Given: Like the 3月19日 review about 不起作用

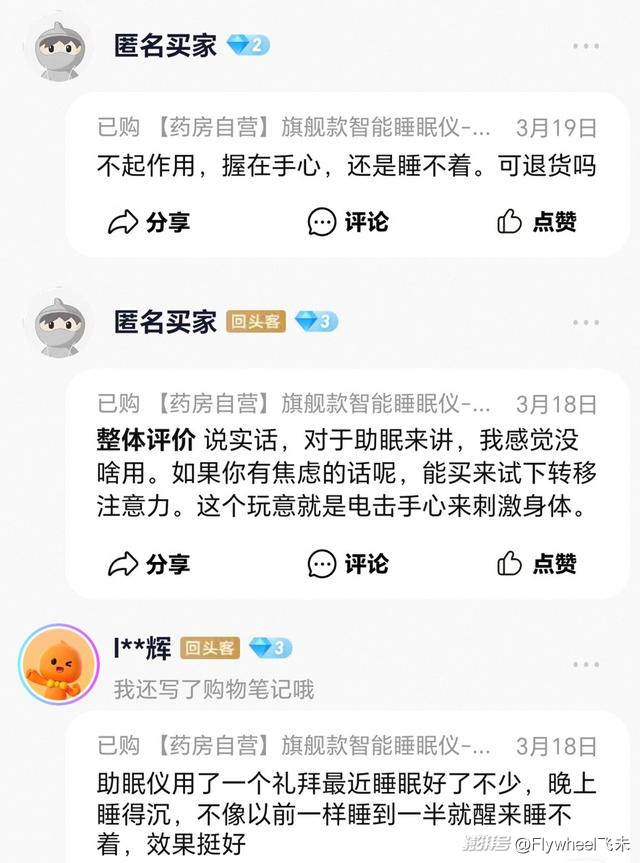Looking at the screenshot, I should [536, 222].
